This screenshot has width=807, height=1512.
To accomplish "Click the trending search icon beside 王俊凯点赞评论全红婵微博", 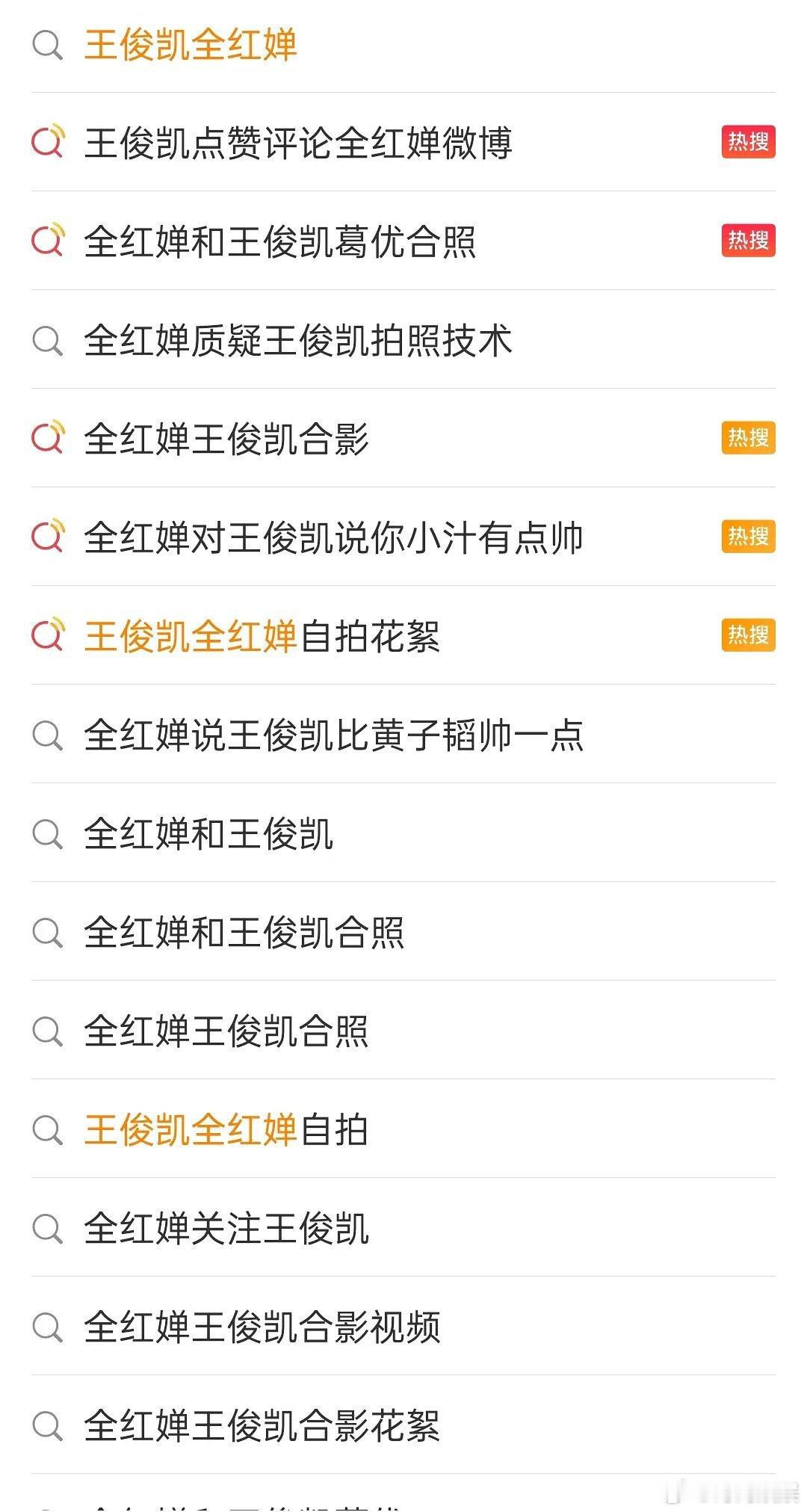I will 47,144.
